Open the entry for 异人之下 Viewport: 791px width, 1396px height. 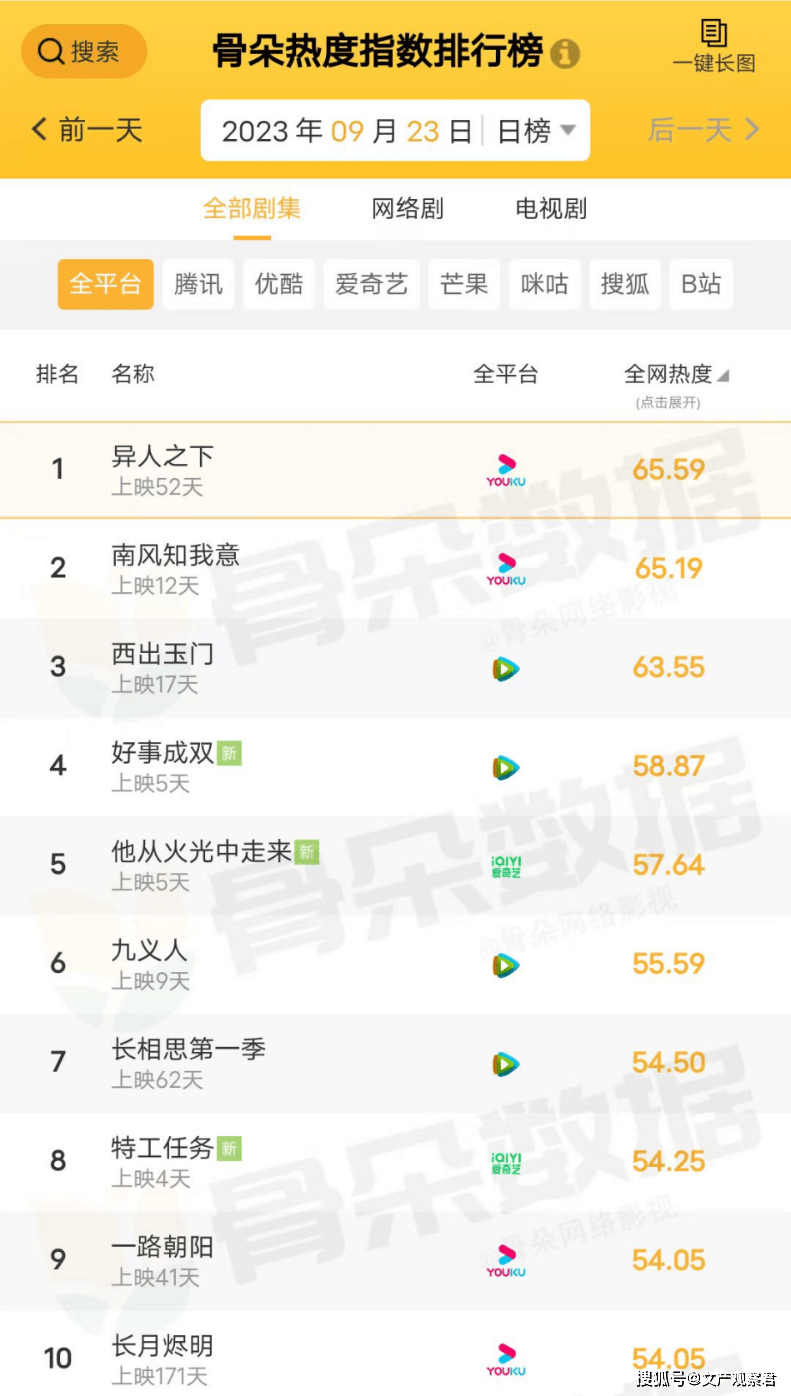coord(395,469)
